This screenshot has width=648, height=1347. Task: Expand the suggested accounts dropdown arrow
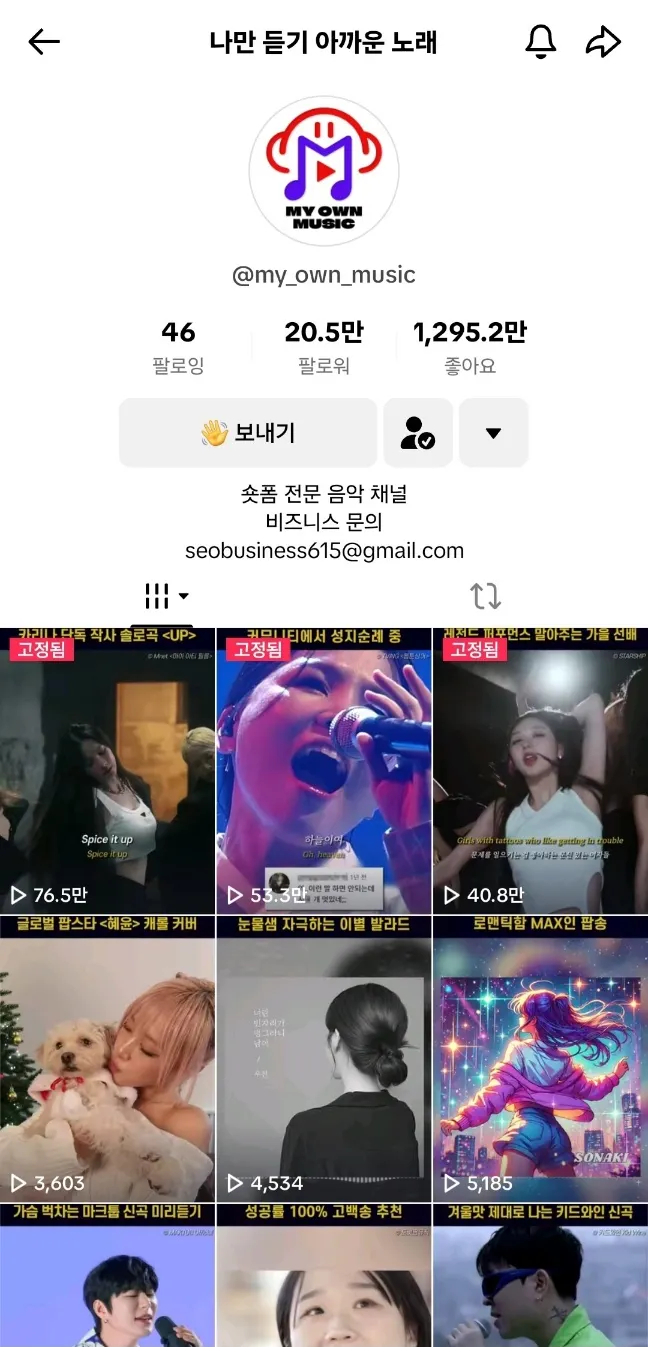tap(493, 433)
